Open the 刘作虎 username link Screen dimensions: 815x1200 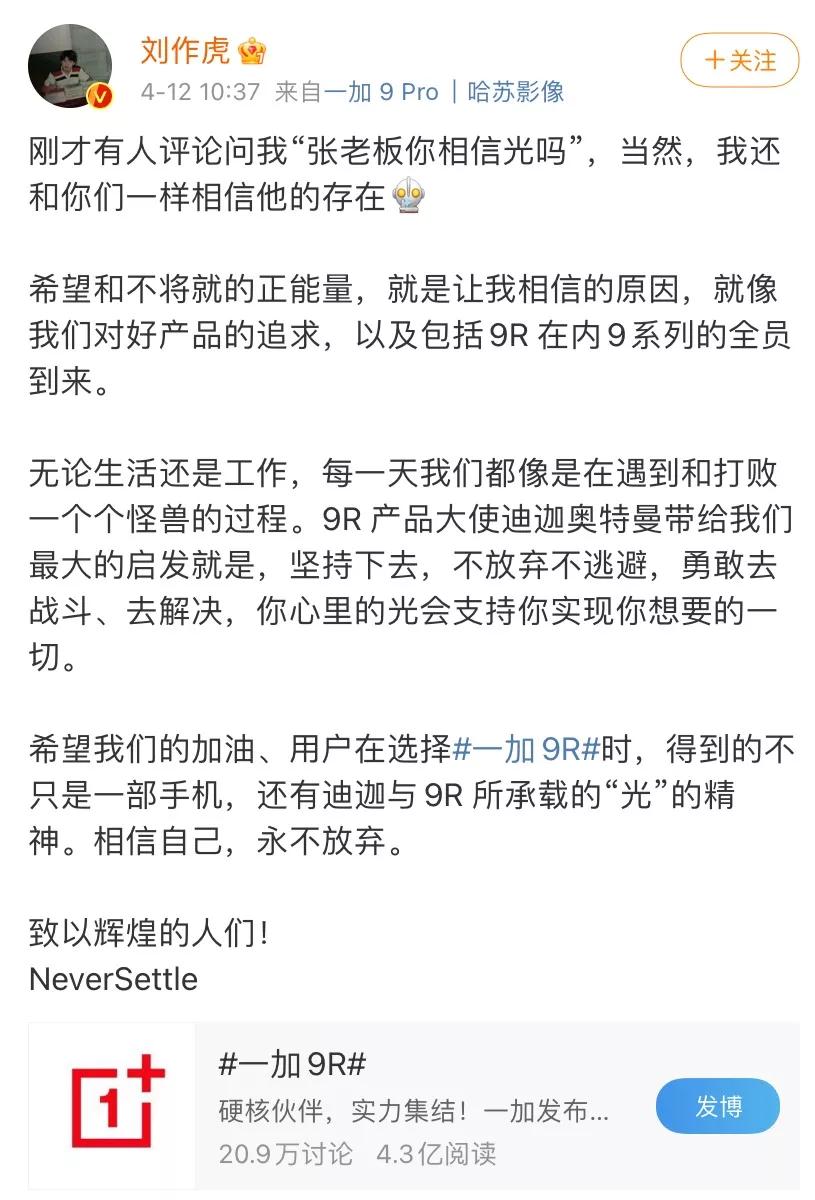click(185, 48)
